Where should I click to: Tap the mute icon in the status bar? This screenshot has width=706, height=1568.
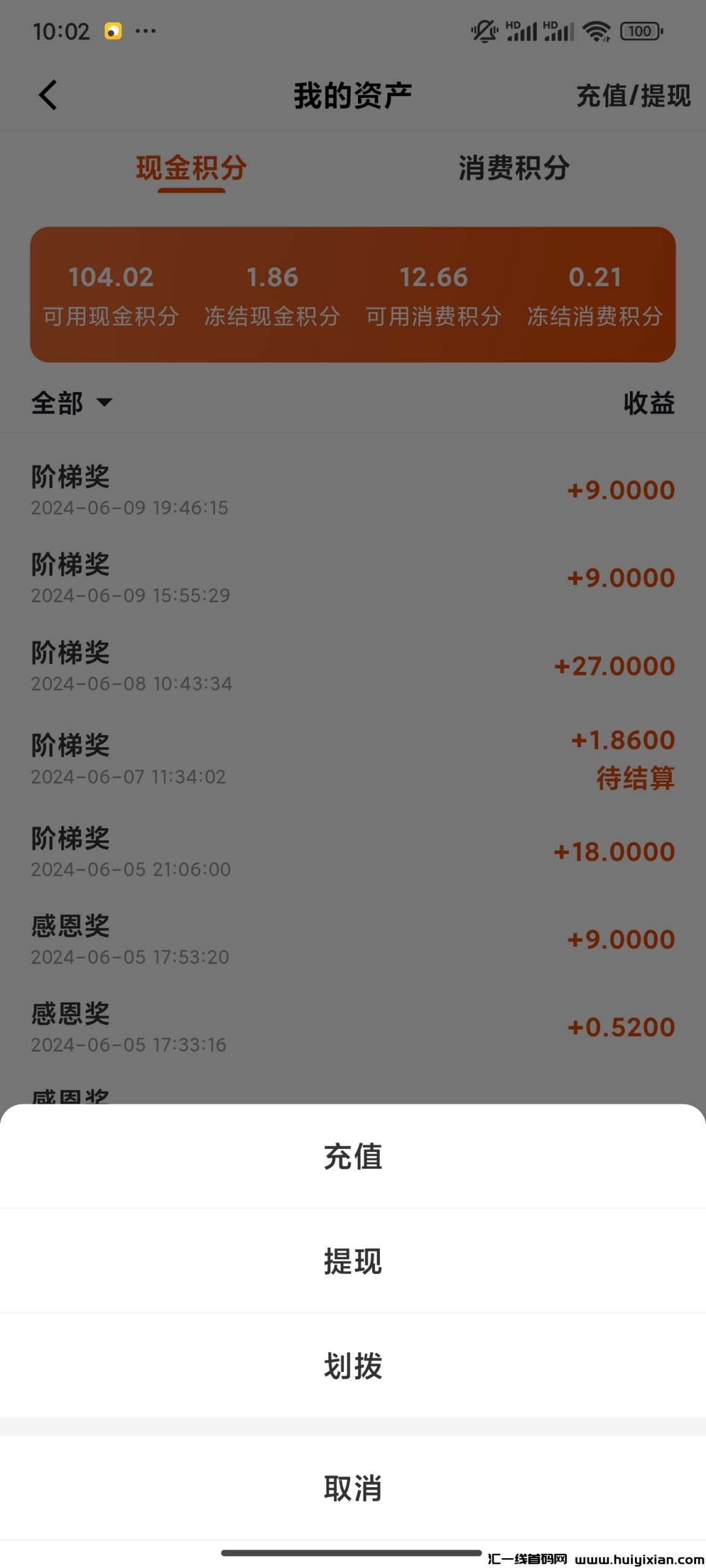click(x=484, y=29)
